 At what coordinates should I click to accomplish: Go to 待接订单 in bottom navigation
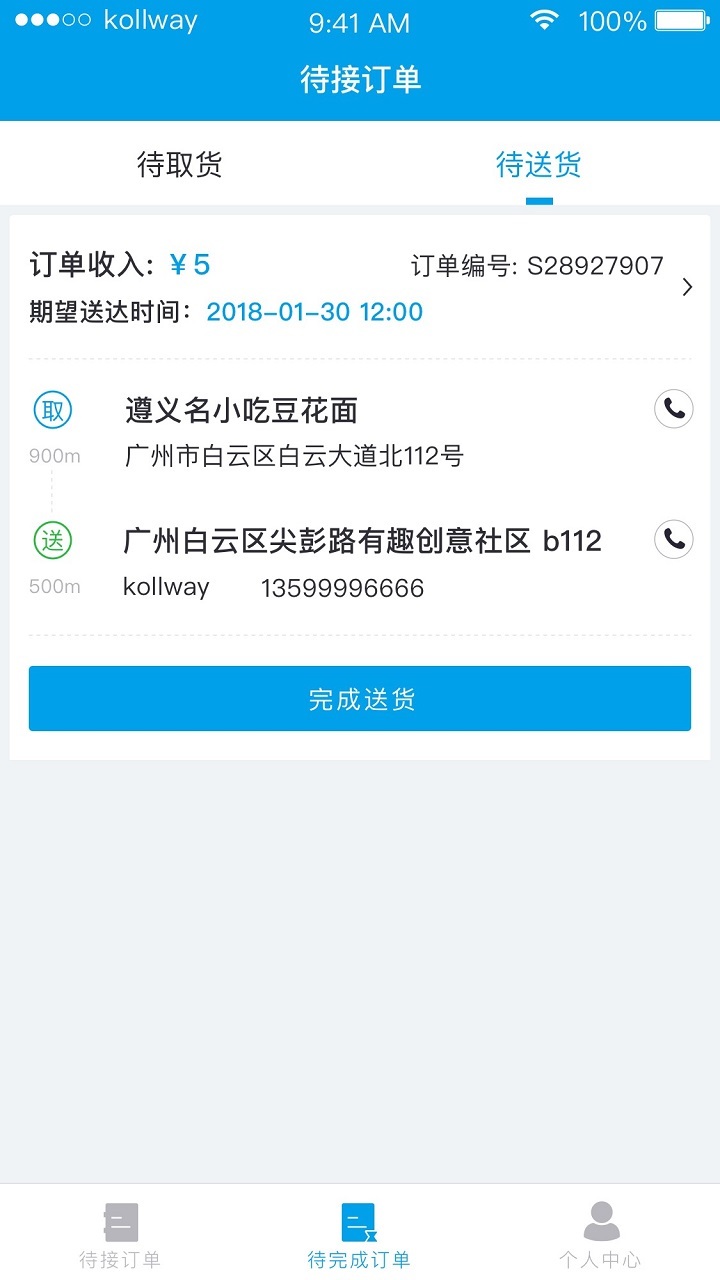tap(120, 1235)
